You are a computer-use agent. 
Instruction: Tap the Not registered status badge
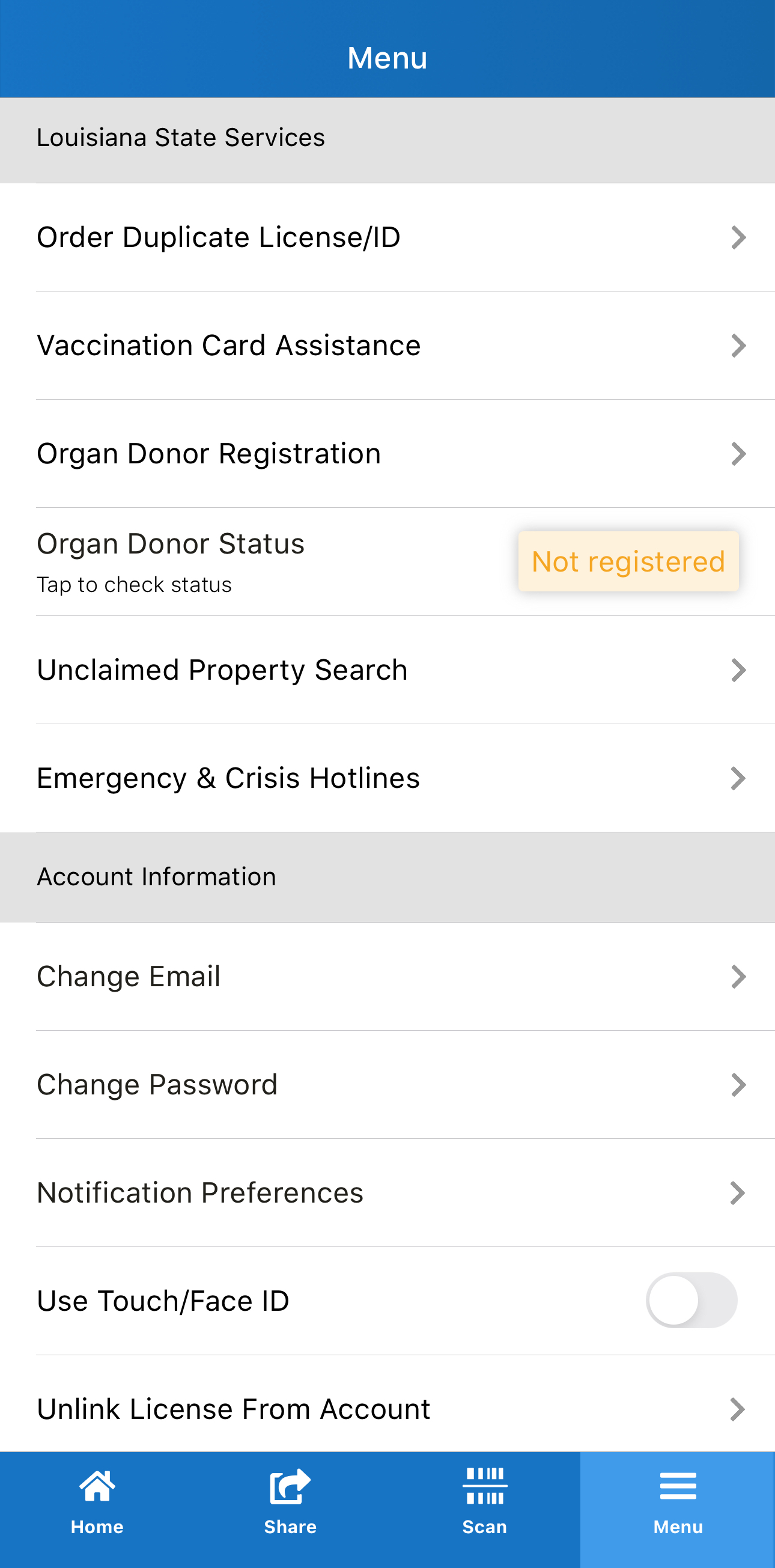(x=628, y=561)
